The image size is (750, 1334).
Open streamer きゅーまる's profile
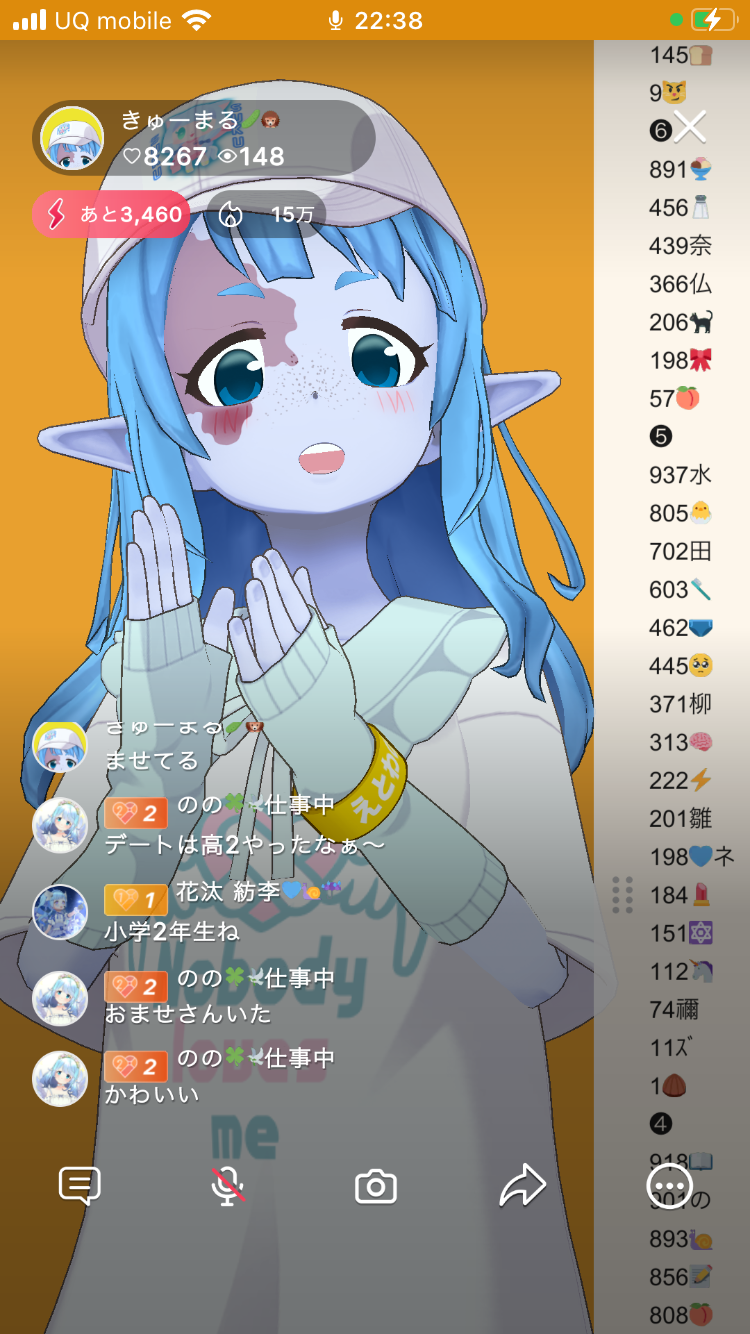(72, 139)
